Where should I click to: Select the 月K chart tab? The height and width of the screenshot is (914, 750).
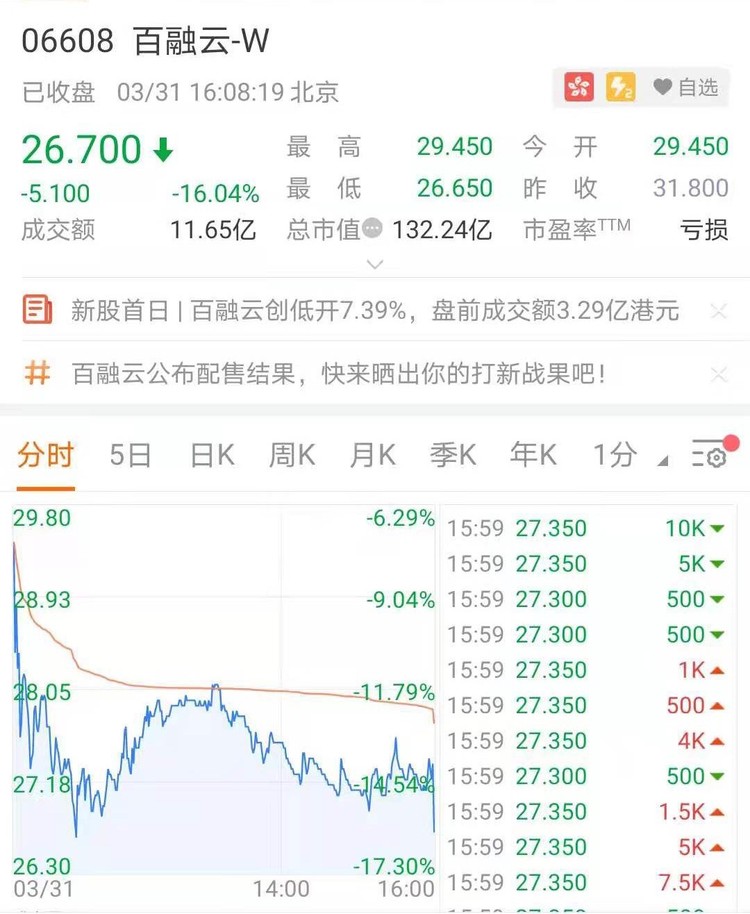tap(372, 455)
